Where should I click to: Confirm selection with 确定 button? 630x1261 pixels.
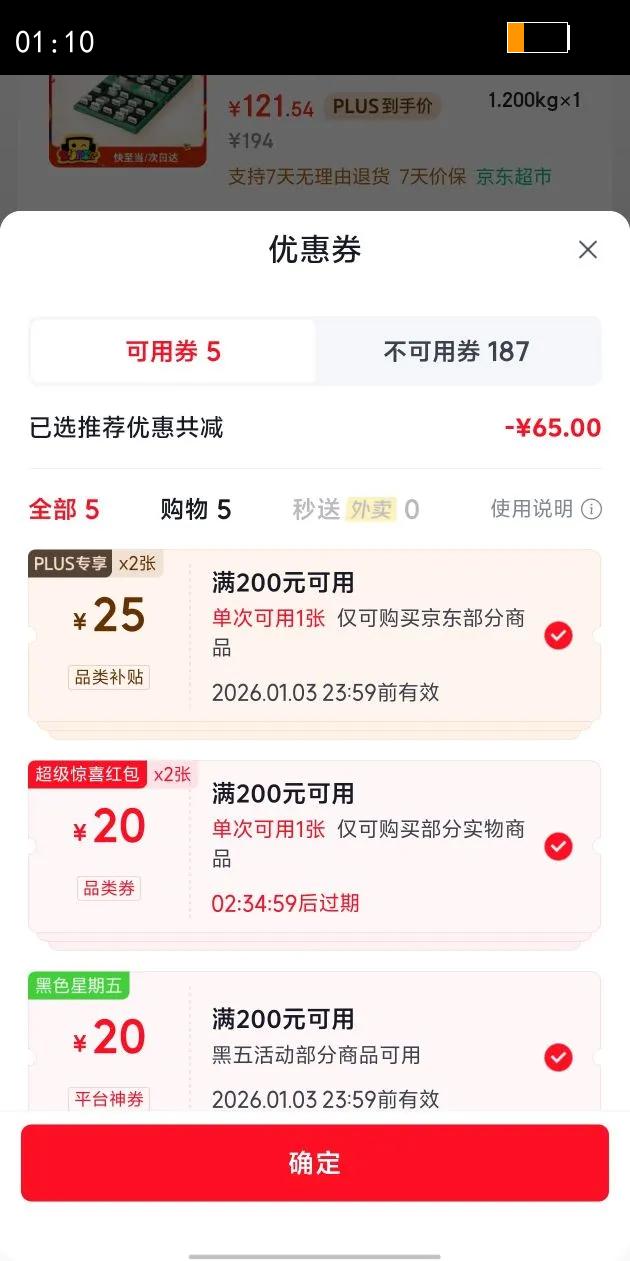point(315,1163)
